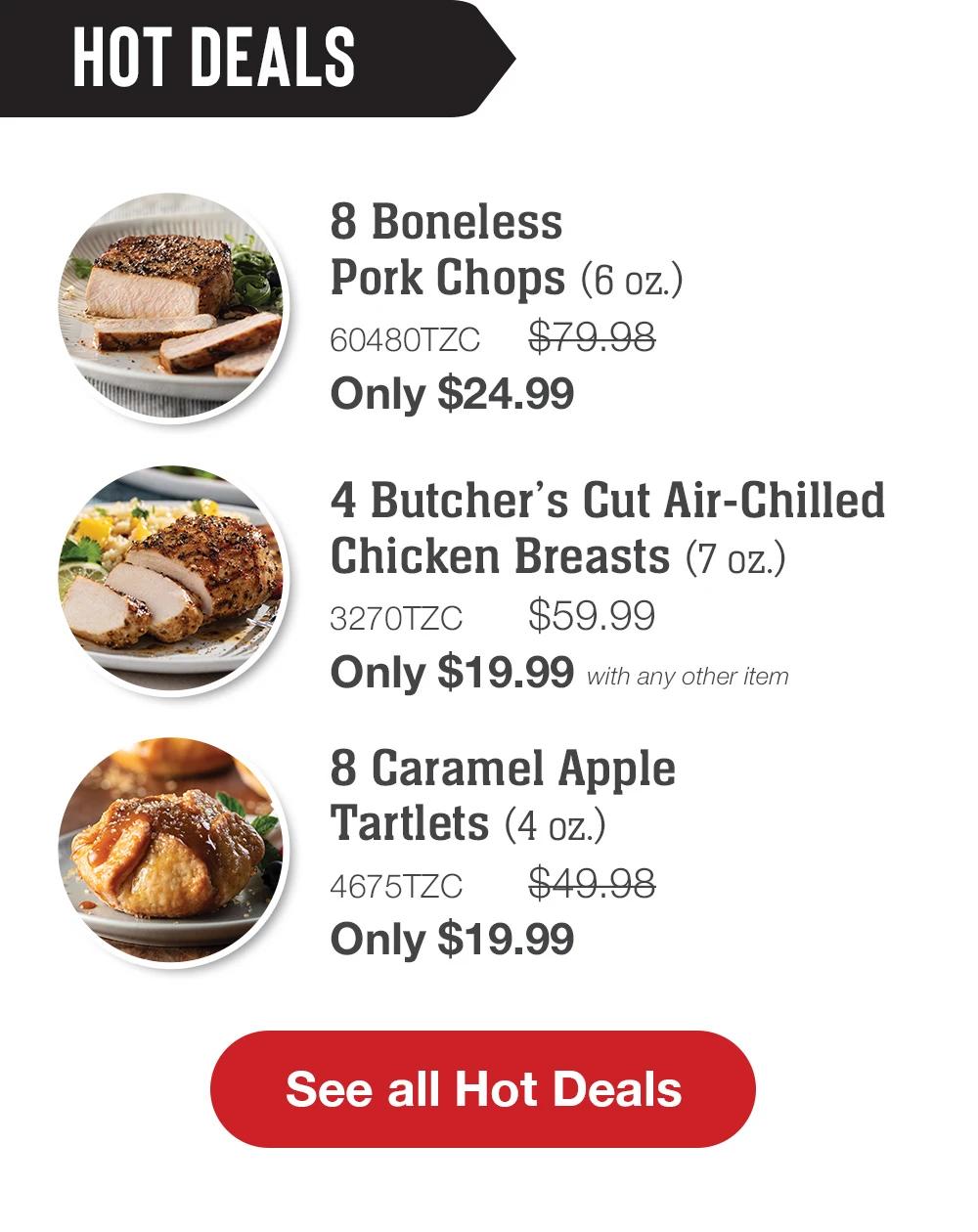Click the Only $19.99 tartlets price

click(454, 942)
